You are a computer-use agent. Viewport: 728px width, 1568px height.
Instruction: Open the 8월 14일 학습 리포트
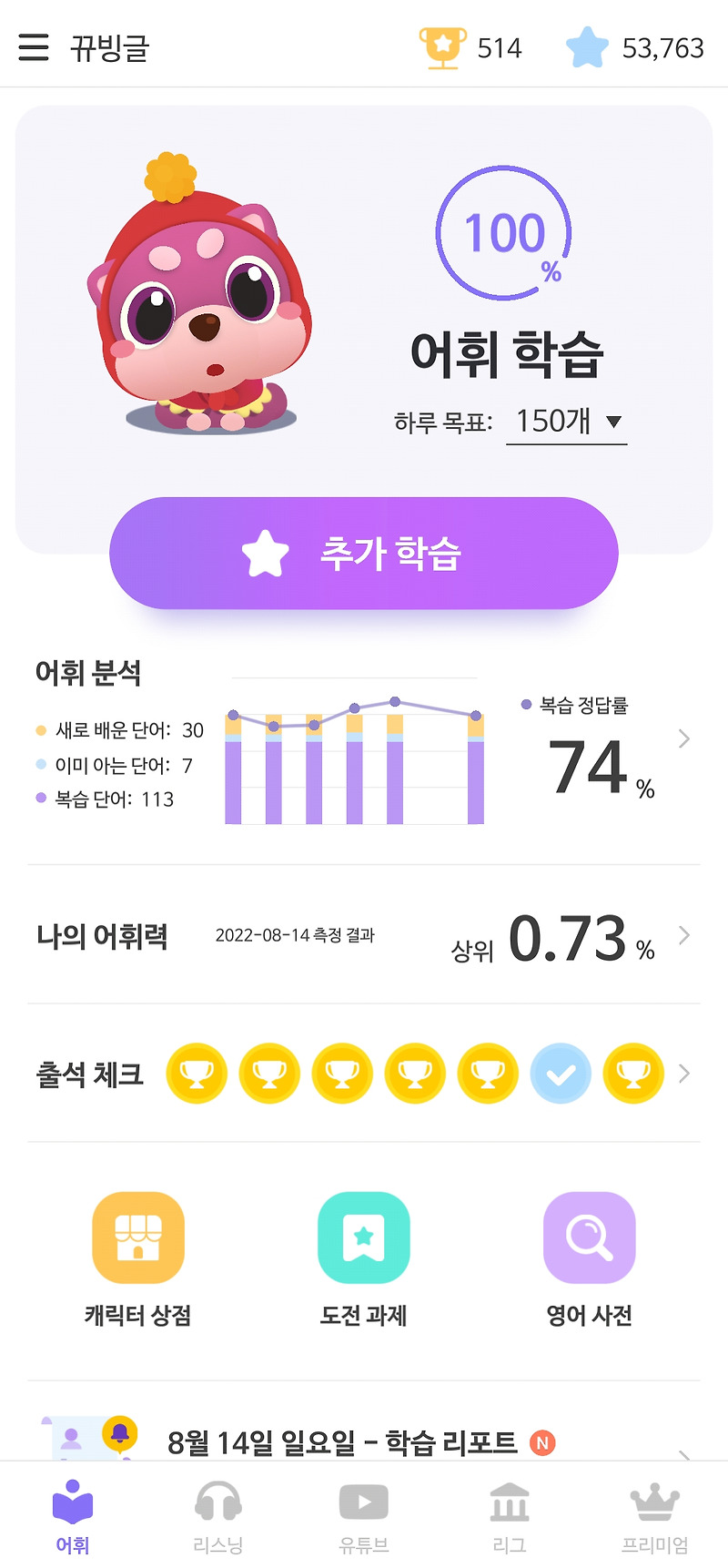364,1441
